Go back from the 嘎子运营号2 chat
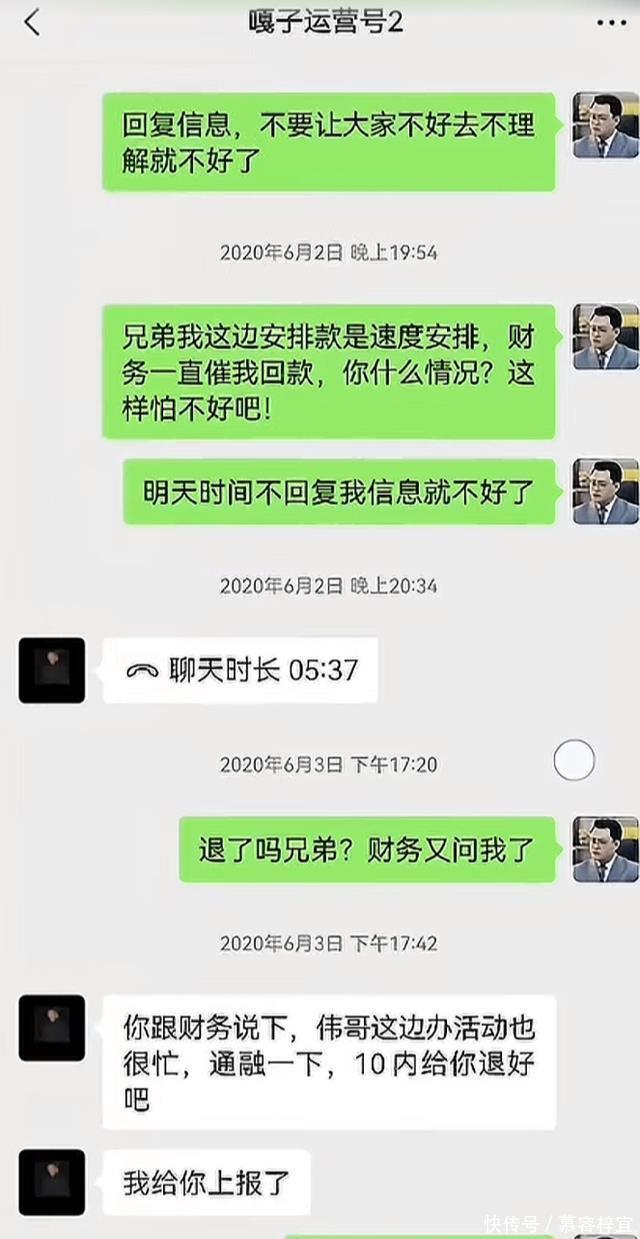The width and height of the screenshot is (640, 1239). point(32,22)
